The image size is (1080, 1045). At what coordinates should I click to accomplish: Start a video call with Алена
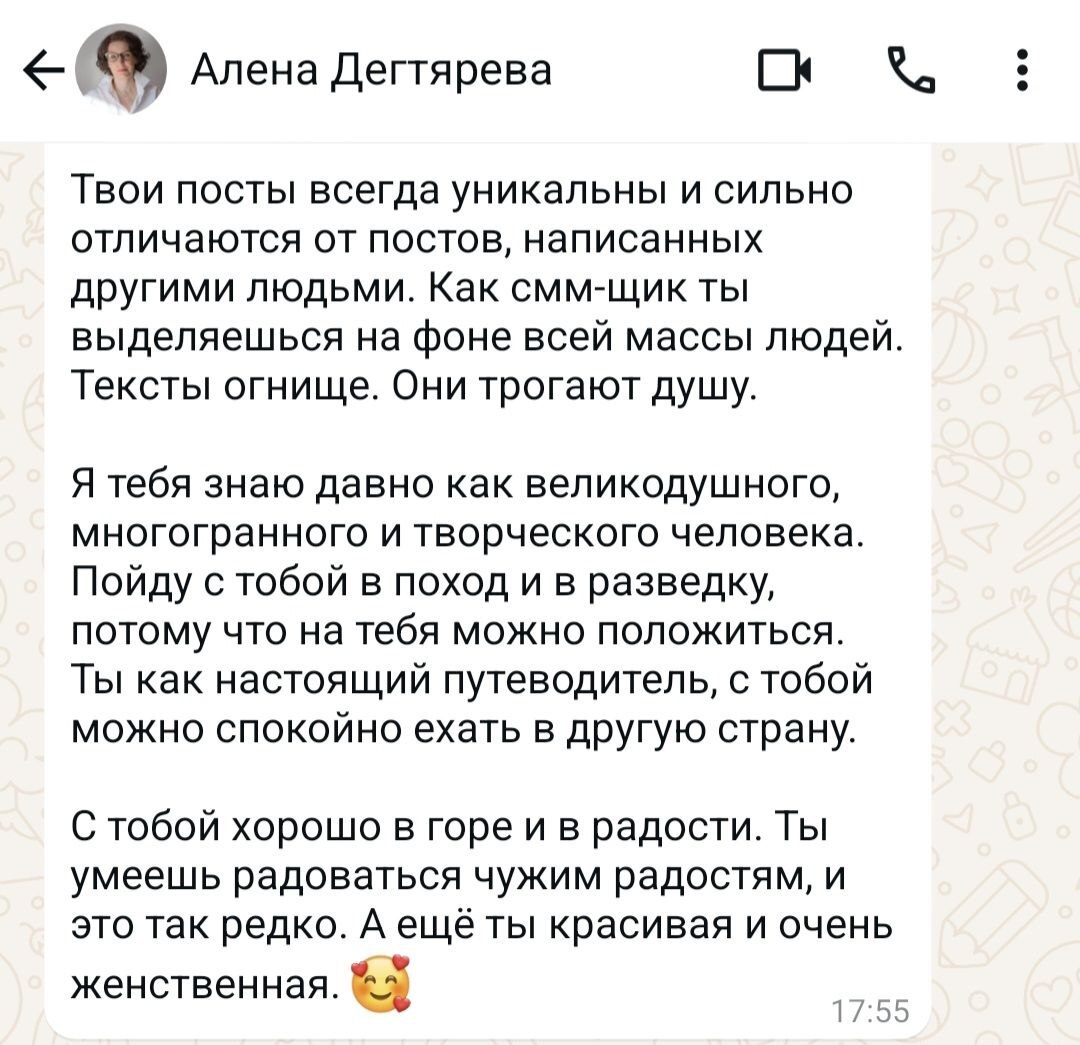click(x=784, y=73)
